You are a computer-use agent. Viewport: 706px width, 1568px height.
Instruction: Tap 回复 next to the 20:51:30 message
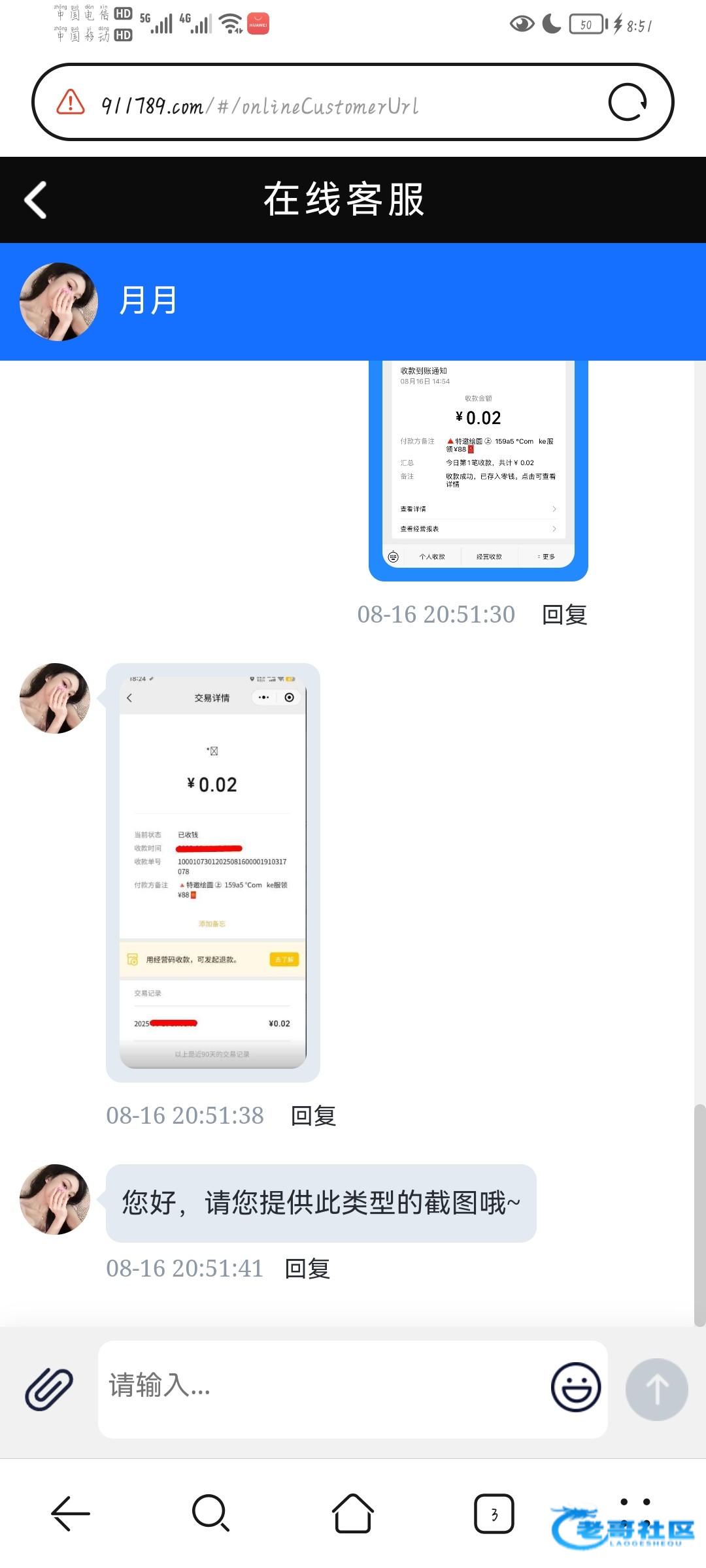coord(564,615)
